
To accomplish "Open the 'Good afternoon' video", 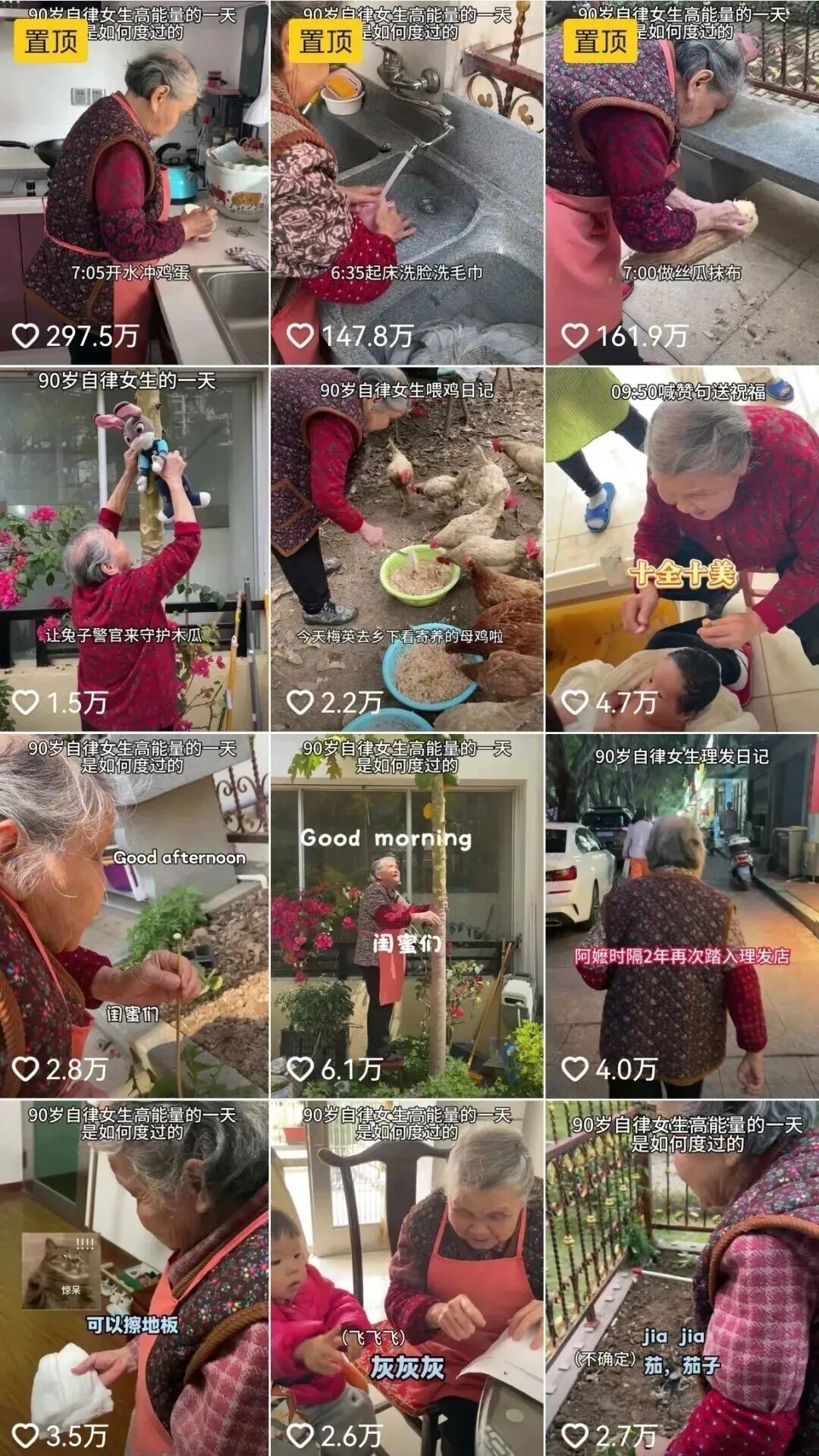I will (134, 915).
